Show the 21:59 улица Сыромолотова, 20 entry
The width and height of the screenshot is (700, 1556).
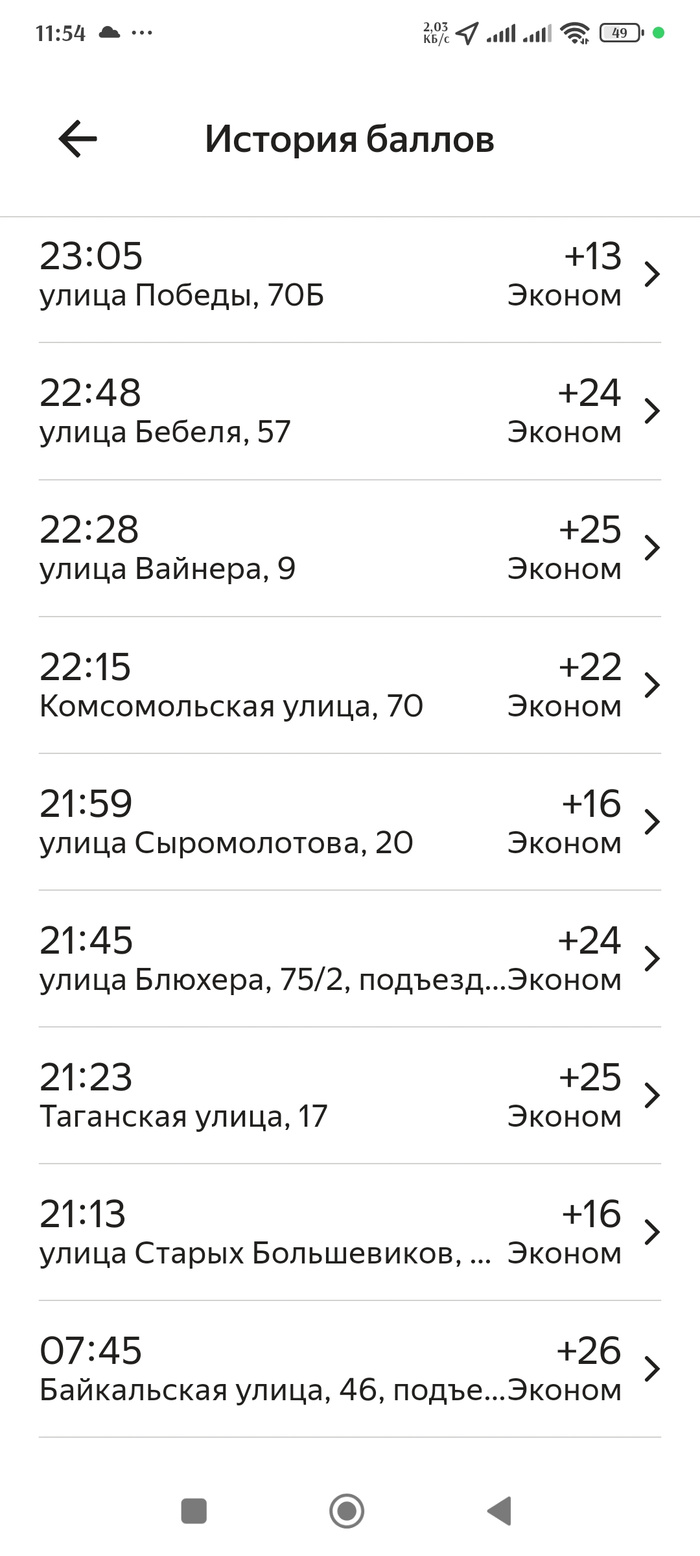point(350,822)
